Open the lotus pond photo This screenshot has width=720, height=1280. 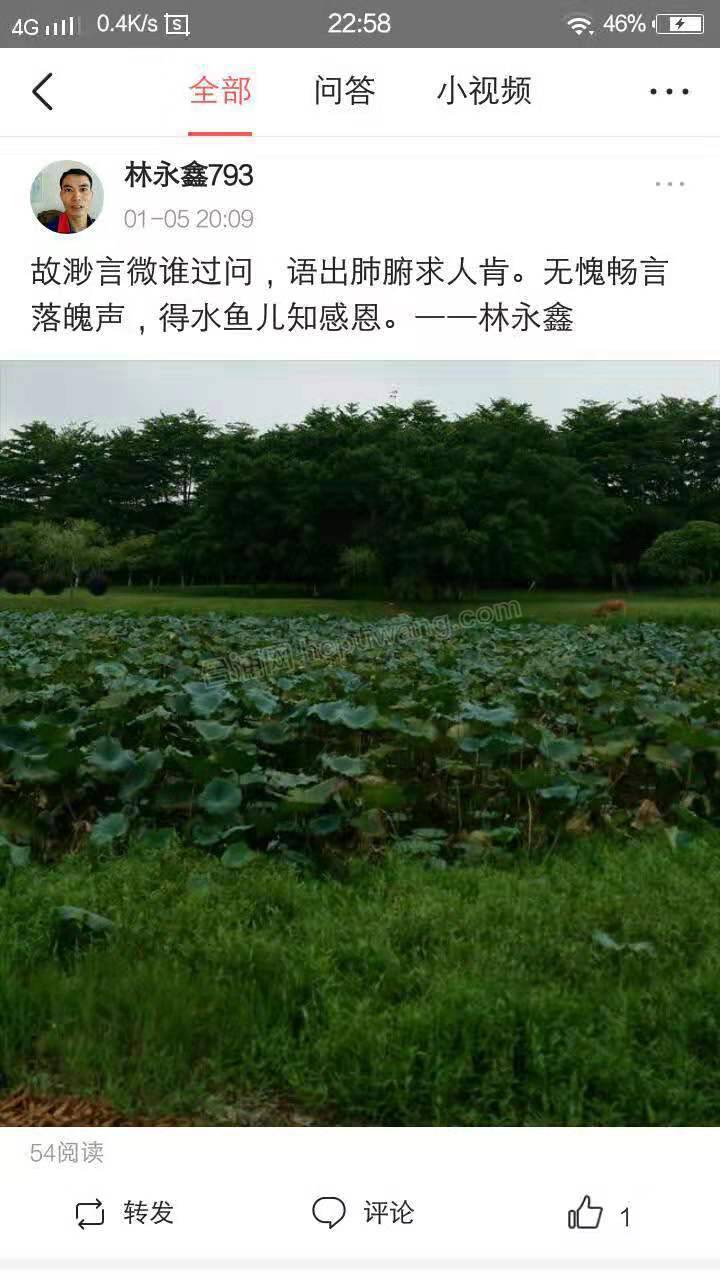(360, 742)
